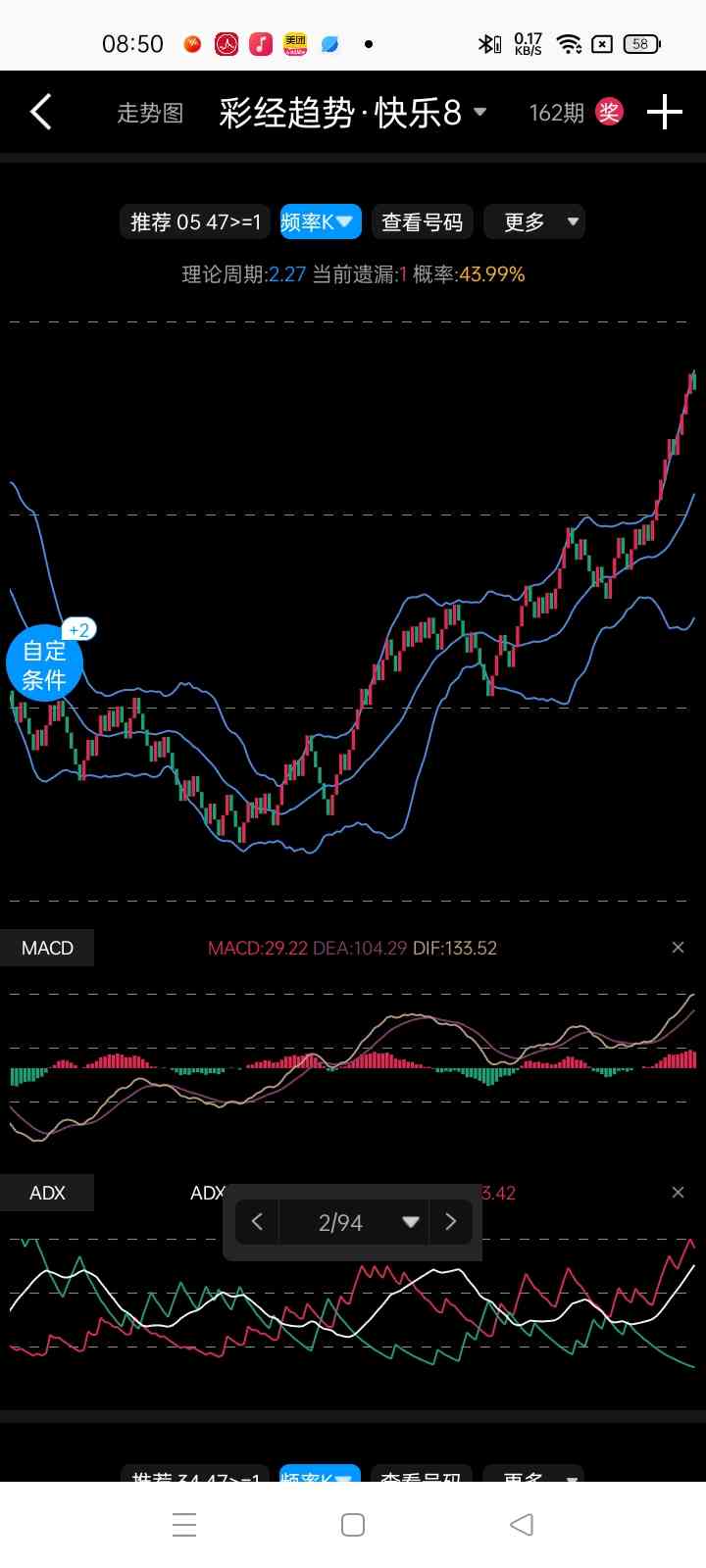
Task: Close the MACD indicator panel
Action: [678, 948]
